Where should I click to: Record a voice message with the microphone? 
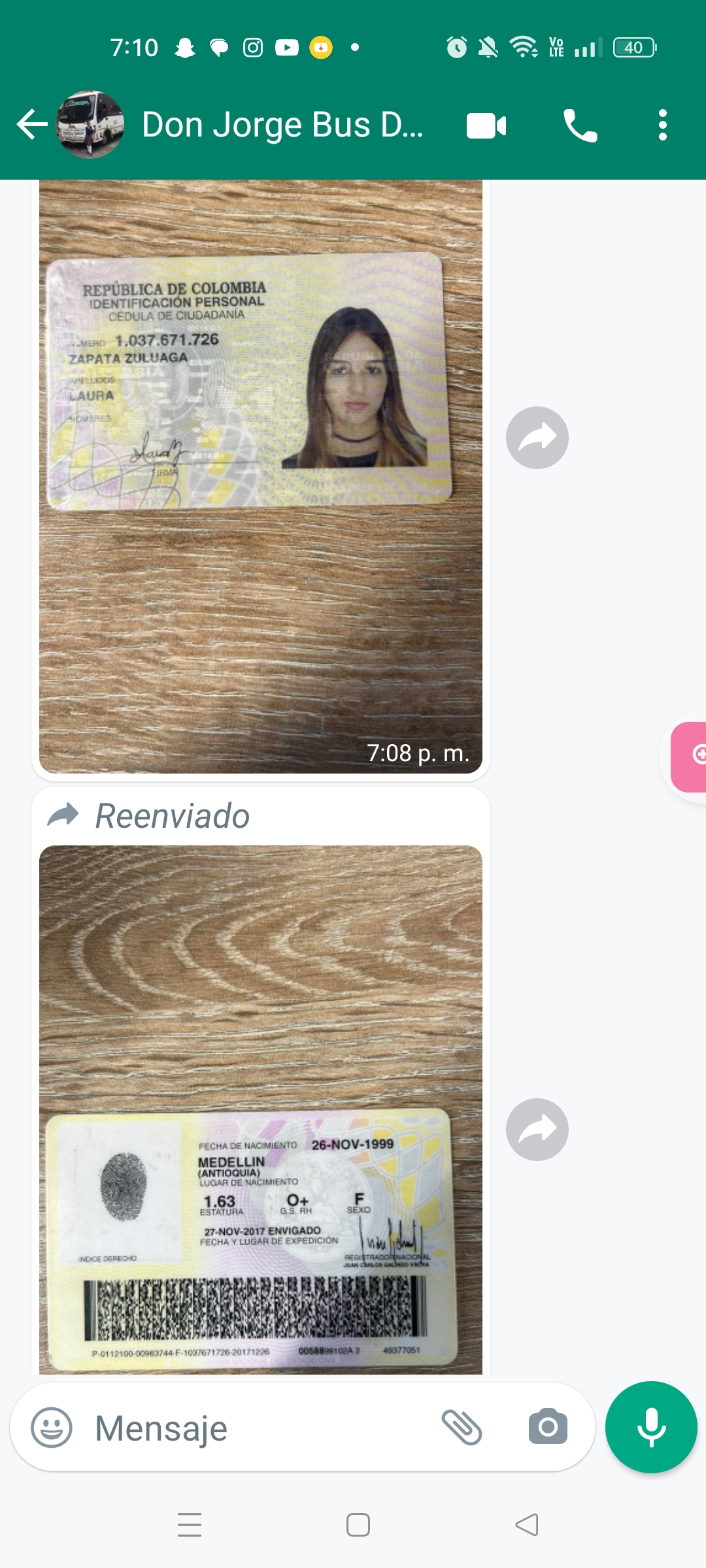tap(651, 1427)
